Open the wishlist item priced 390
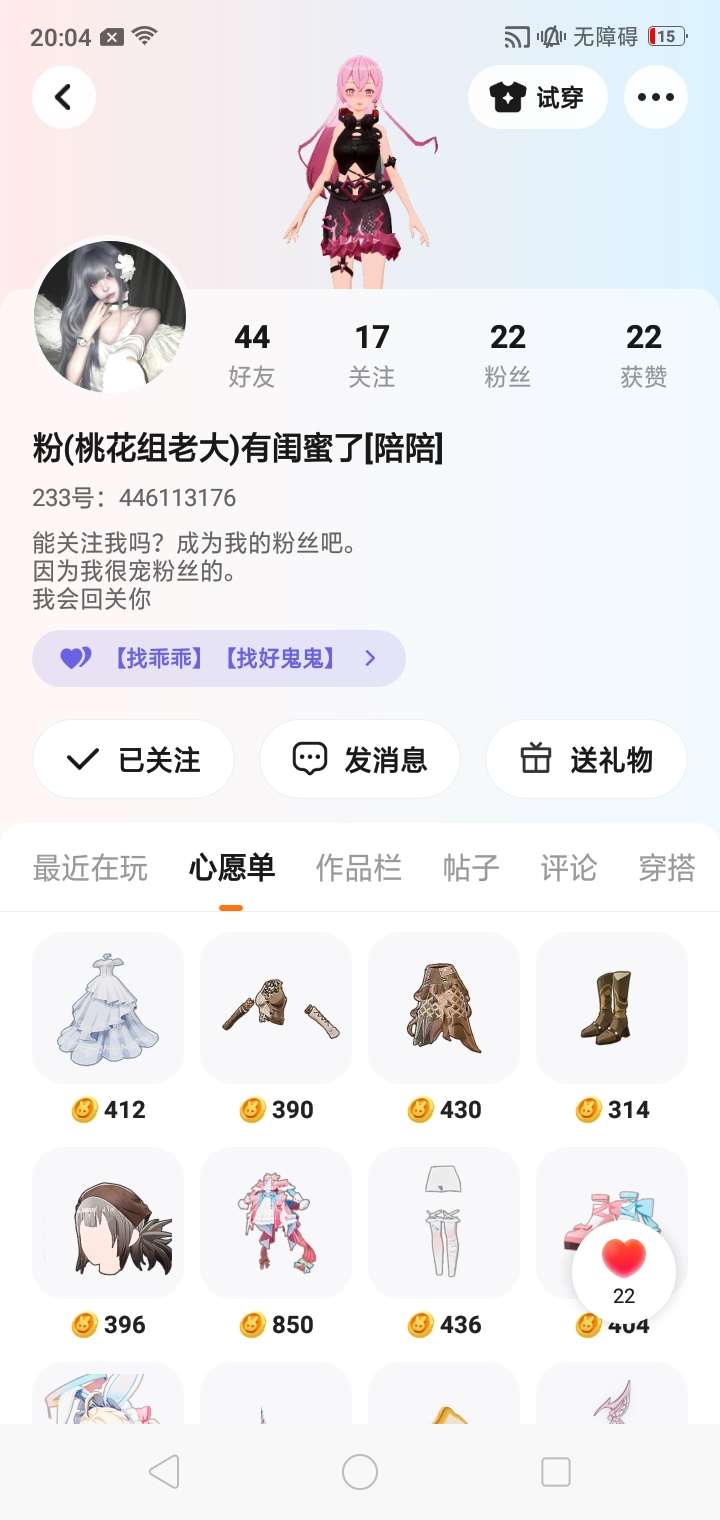The image size is (720, 1520). [276, 1008]
